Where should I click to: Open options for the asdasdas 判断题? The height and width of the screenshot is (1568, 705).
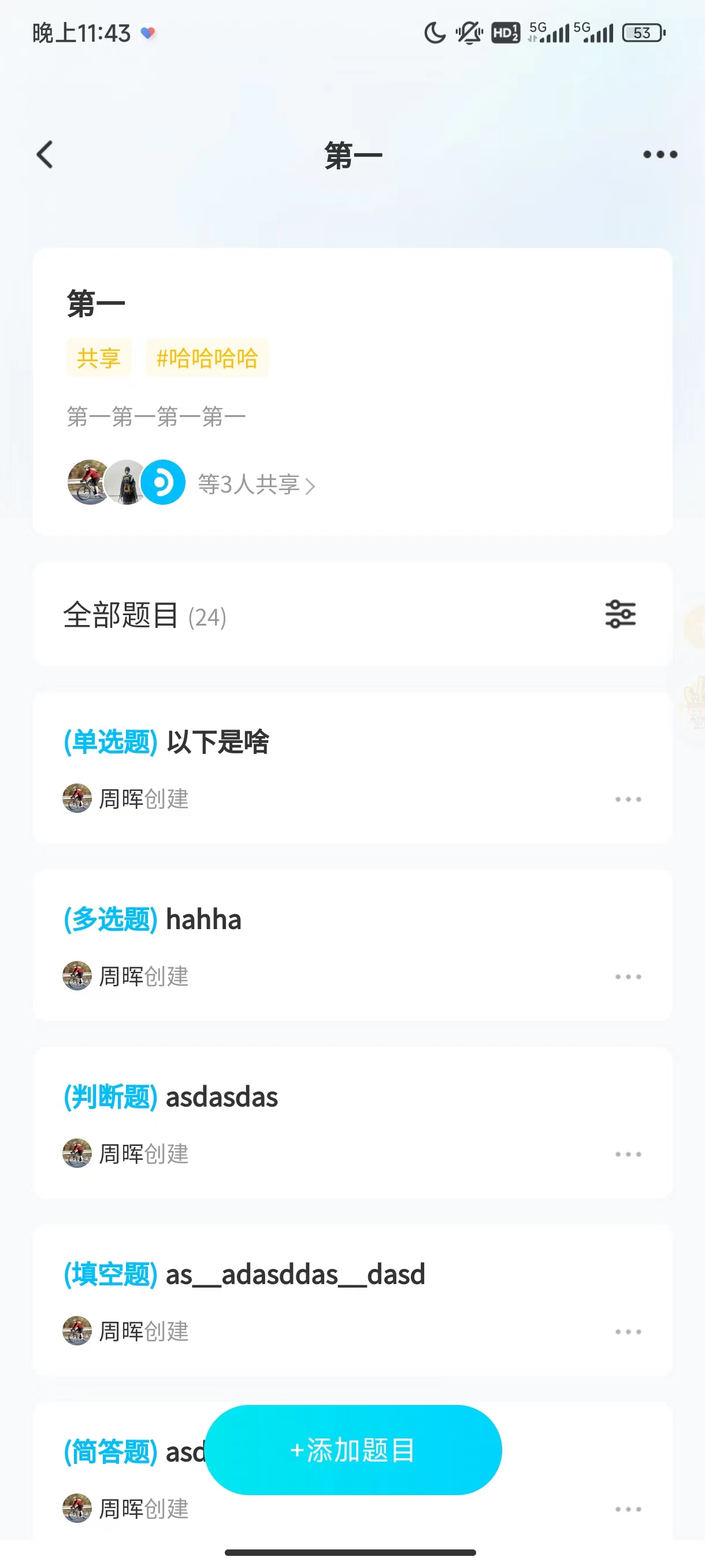[x=628, y=1153]
